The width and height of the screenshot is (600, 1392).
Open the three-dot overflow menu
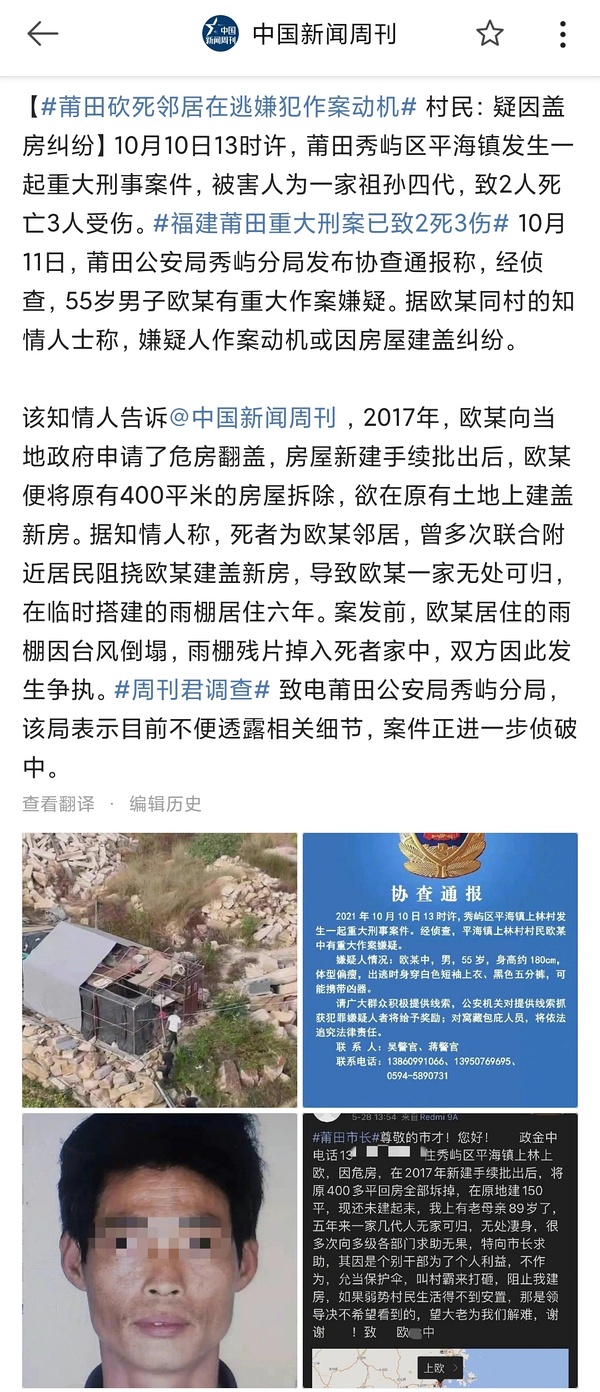pyautogui.click(x=563, y=34)
